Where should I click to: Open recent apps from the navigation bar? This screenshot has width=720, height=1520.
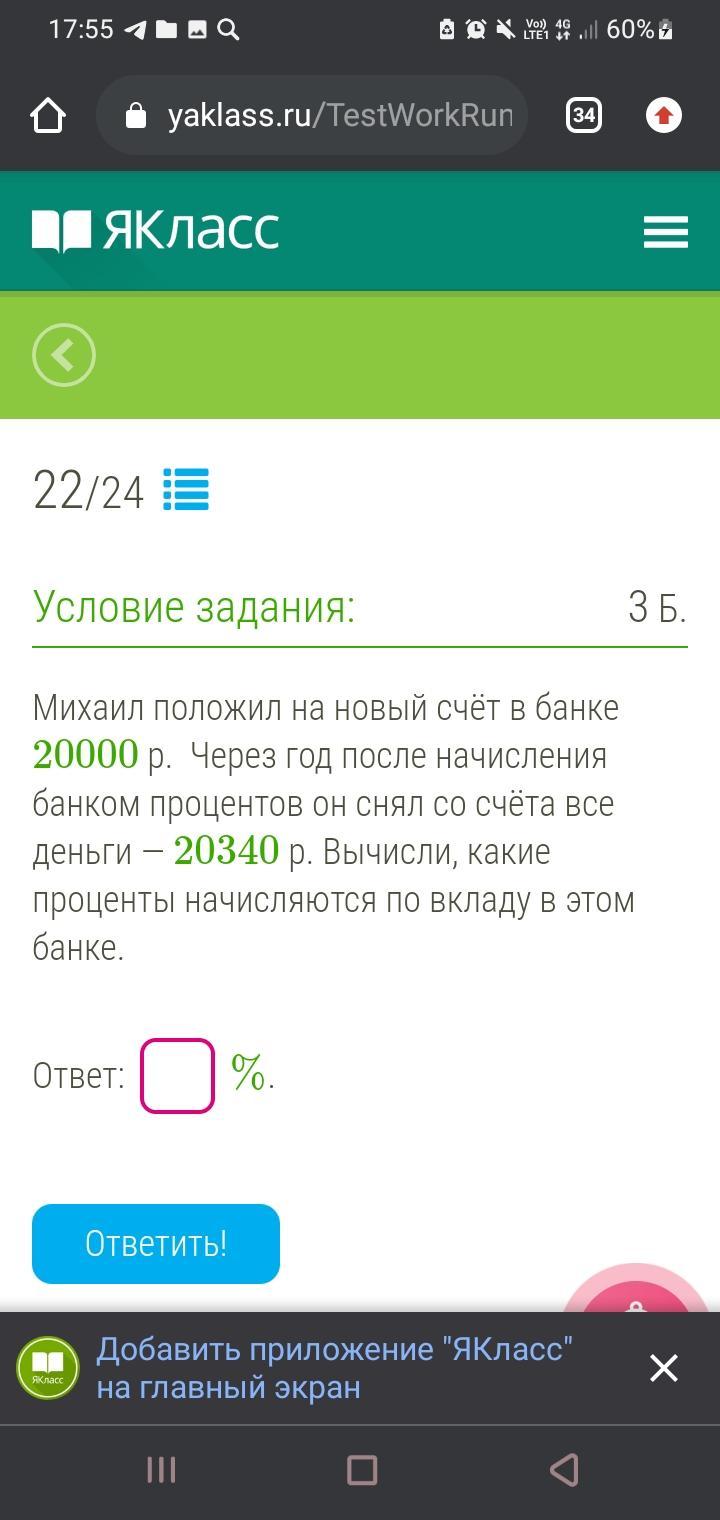tap(161, 1470)
